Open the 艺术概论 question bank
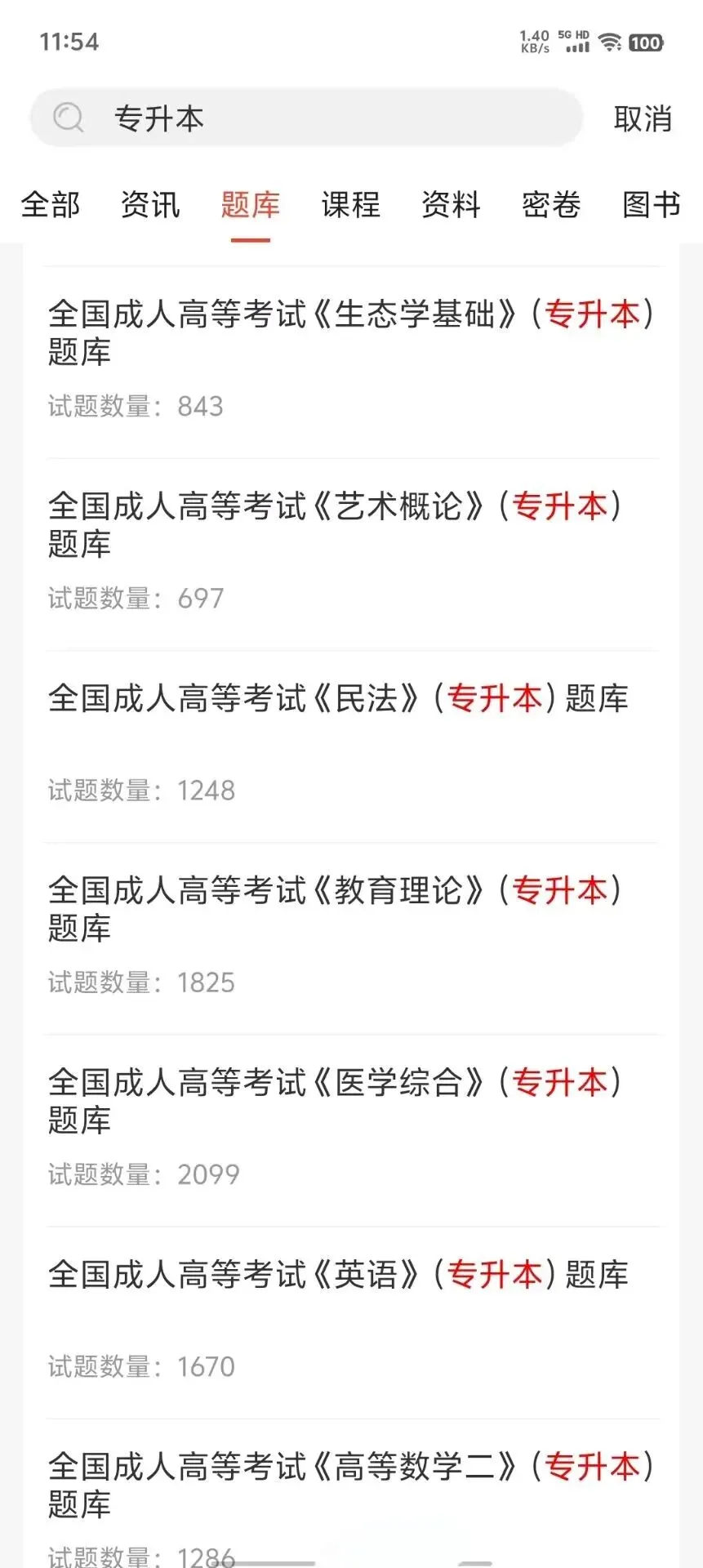The image size is (703, 1568). (x=352, y=555)
